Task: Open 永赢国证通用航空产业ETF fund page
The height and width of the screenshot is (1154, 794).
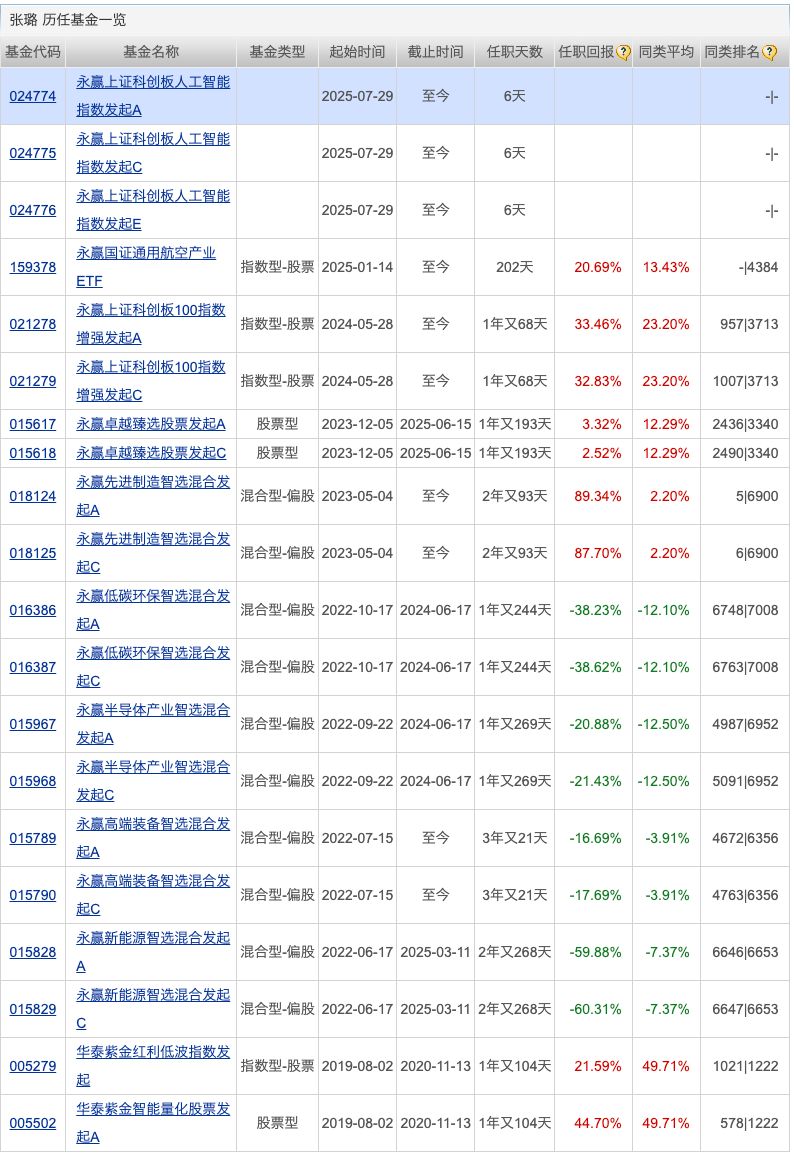Action: (146, 267)
